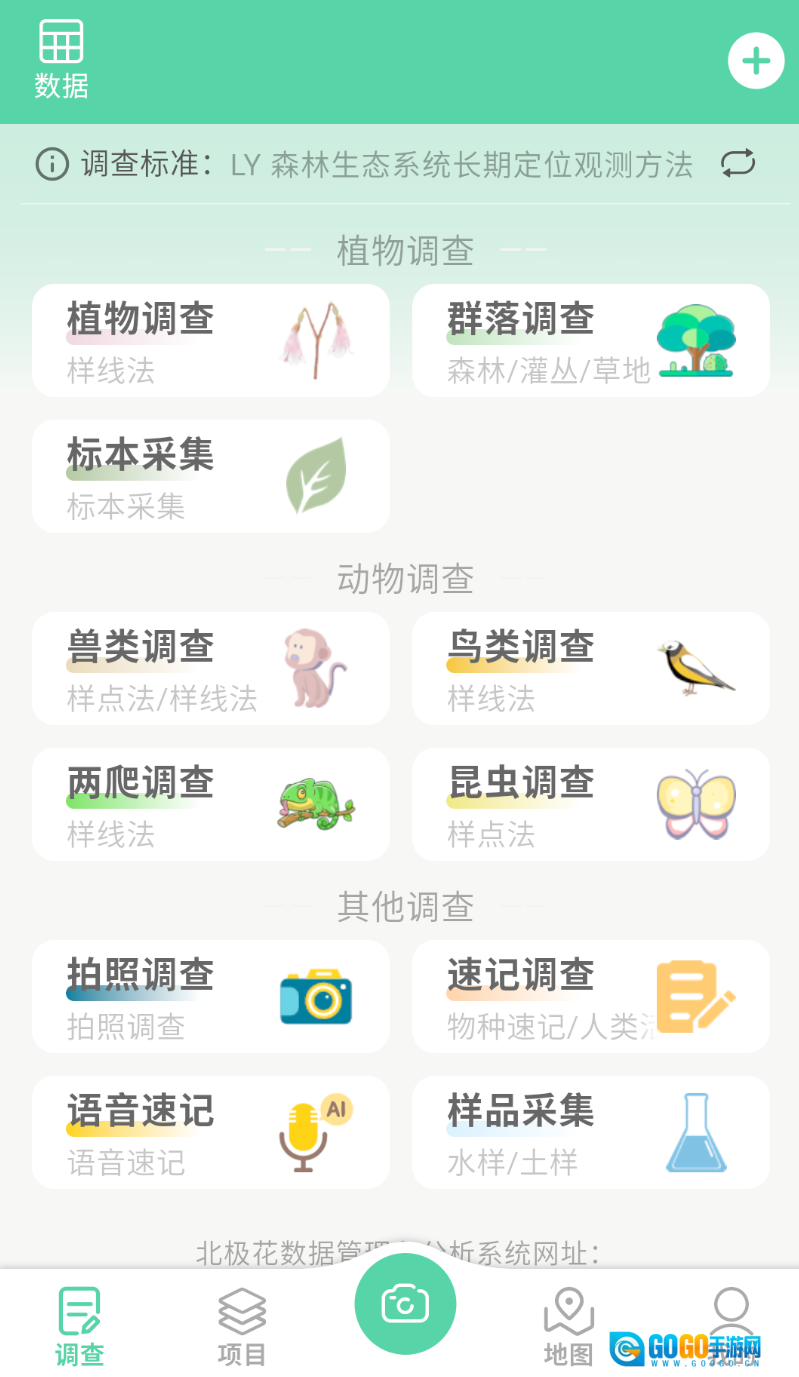Tap the info icon beside 调查标准
This screenshot has width=799, height=1377.
pyautogui.click(x=51, y=164)
